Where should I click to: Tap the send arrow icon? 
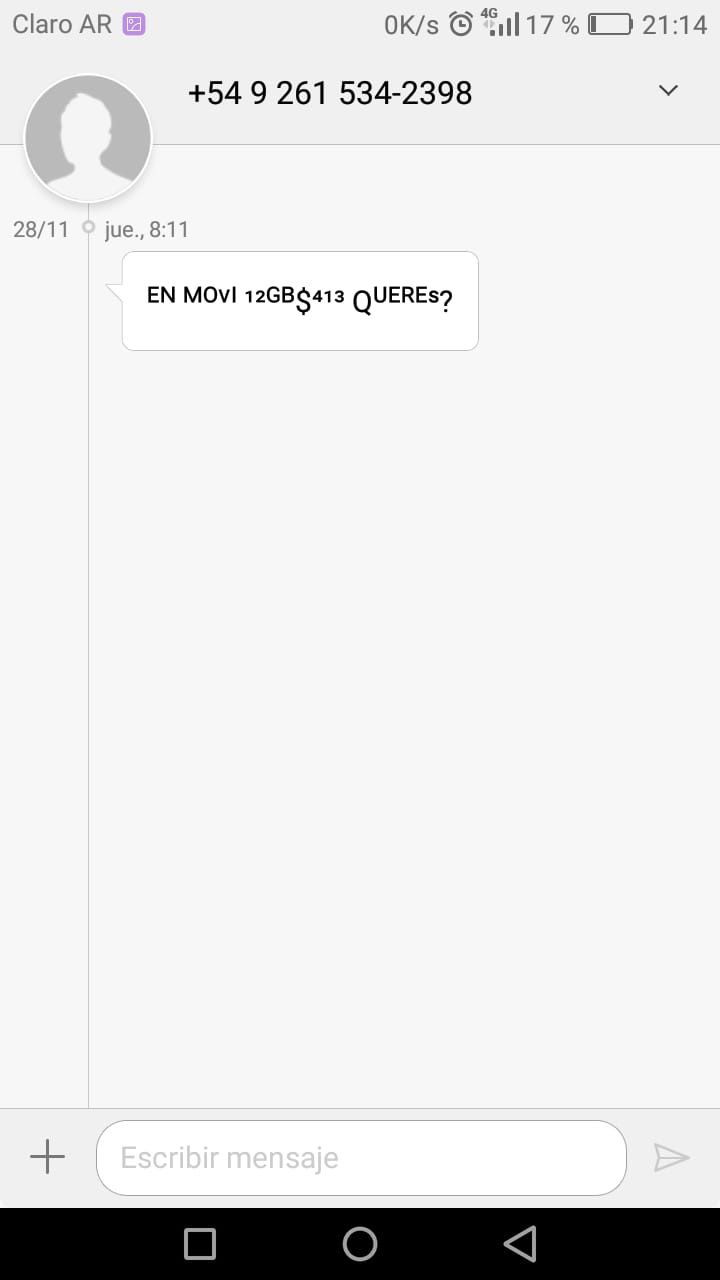671,1158
